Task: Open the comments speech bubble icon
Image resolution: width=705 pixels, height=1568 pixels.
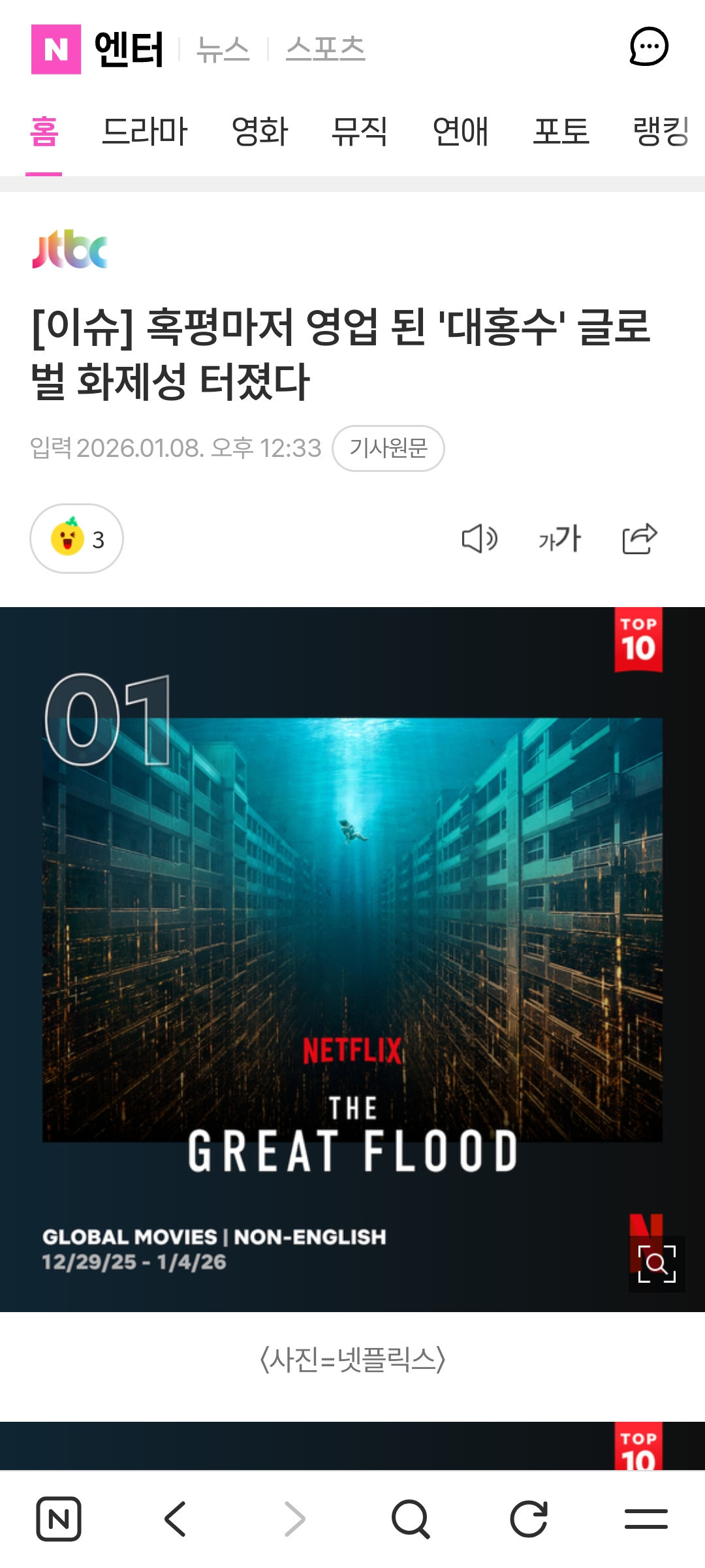Action: [648, 48]
